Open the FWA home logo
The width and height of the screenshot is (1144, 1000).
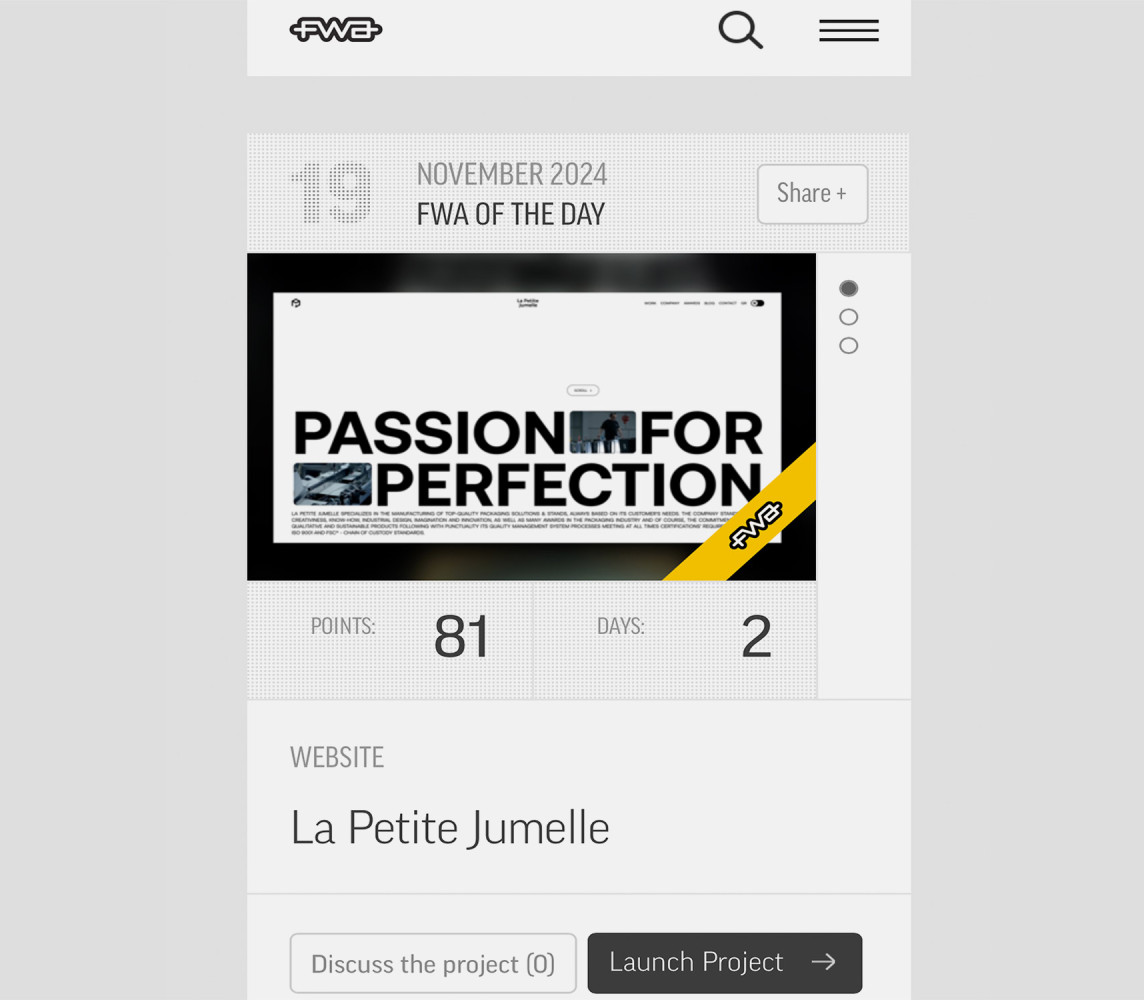(x=336, y=30)
